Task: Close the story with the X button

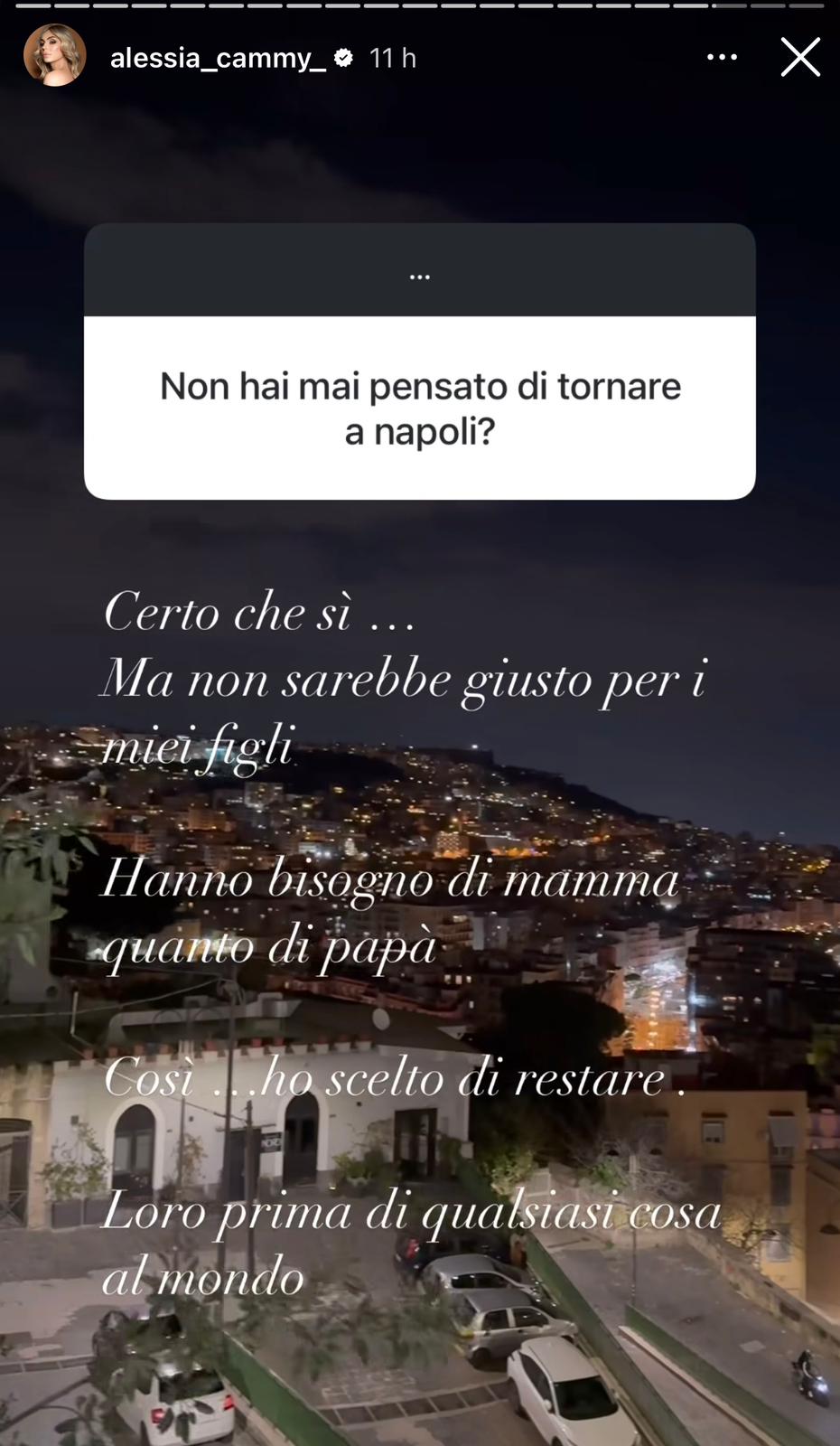Action: (x=800, y=58)
